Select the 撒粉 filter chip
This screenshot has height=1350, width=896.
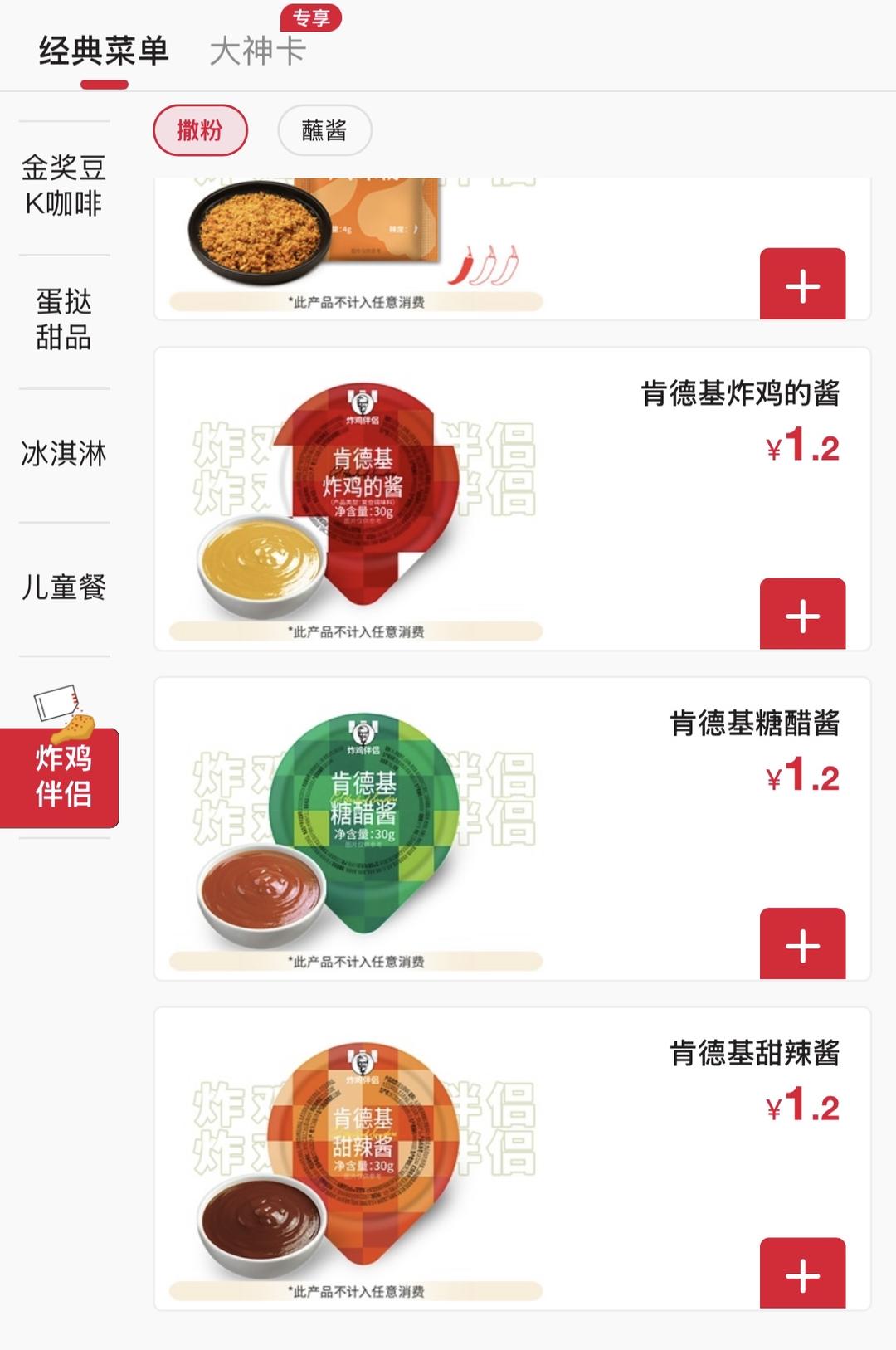pos(200,130)
